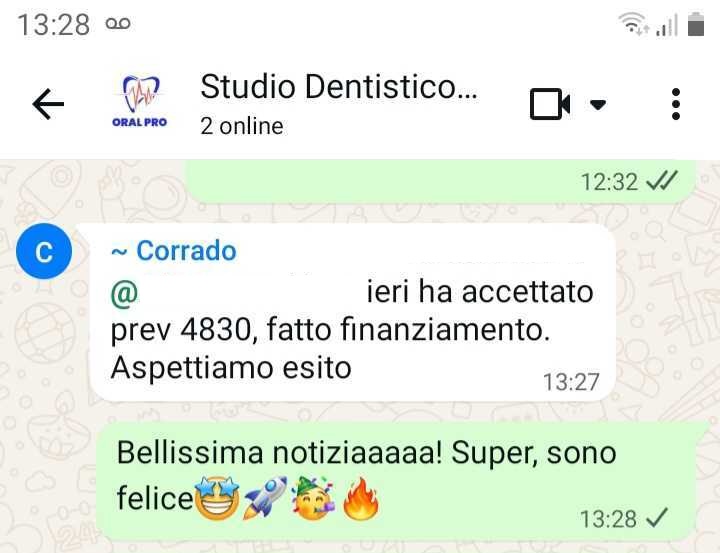Screen dimensions: 720x553
Task: Start a group video call
Action: 550,104
